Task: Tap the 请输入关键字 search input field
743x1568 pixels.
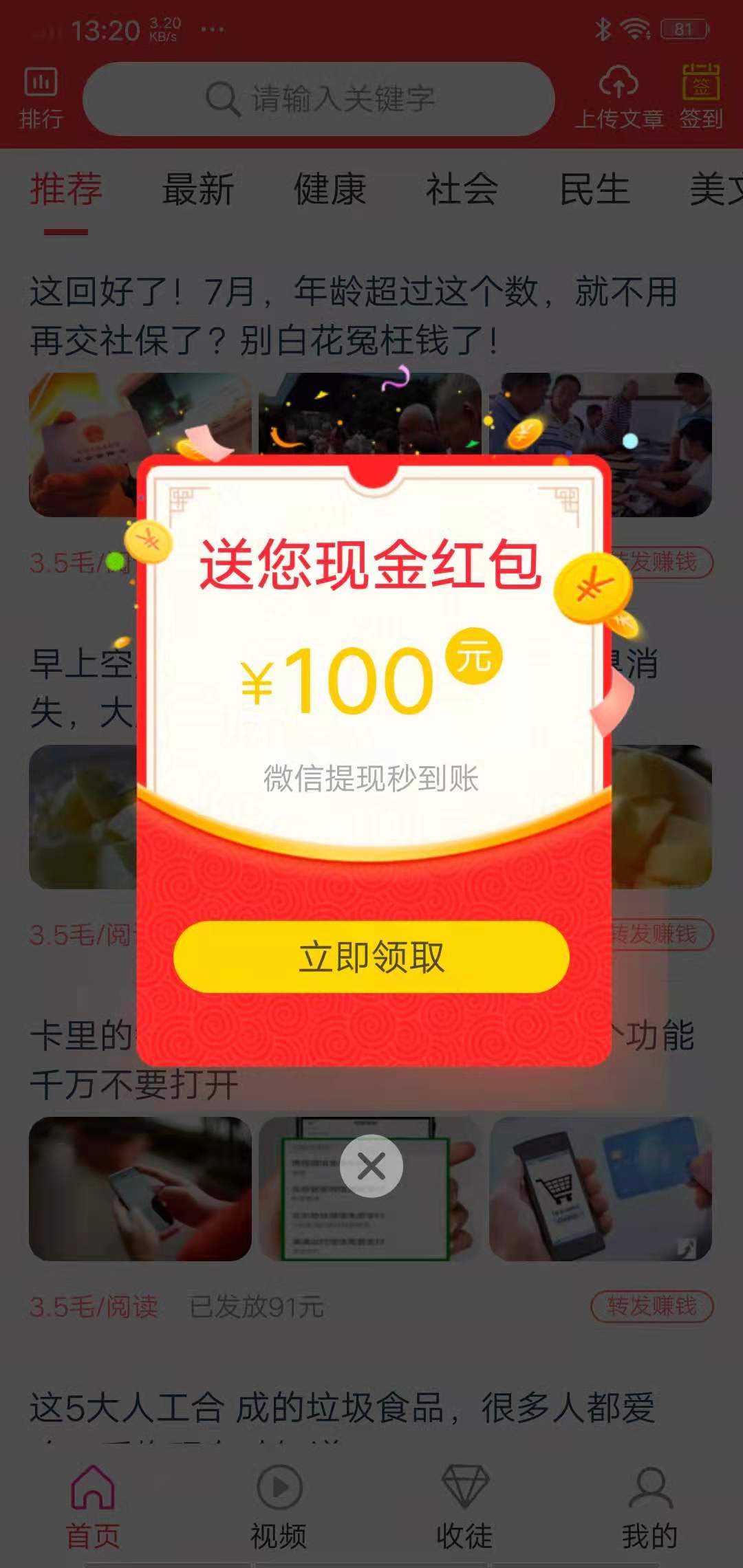Action: (x=344, y=98)
